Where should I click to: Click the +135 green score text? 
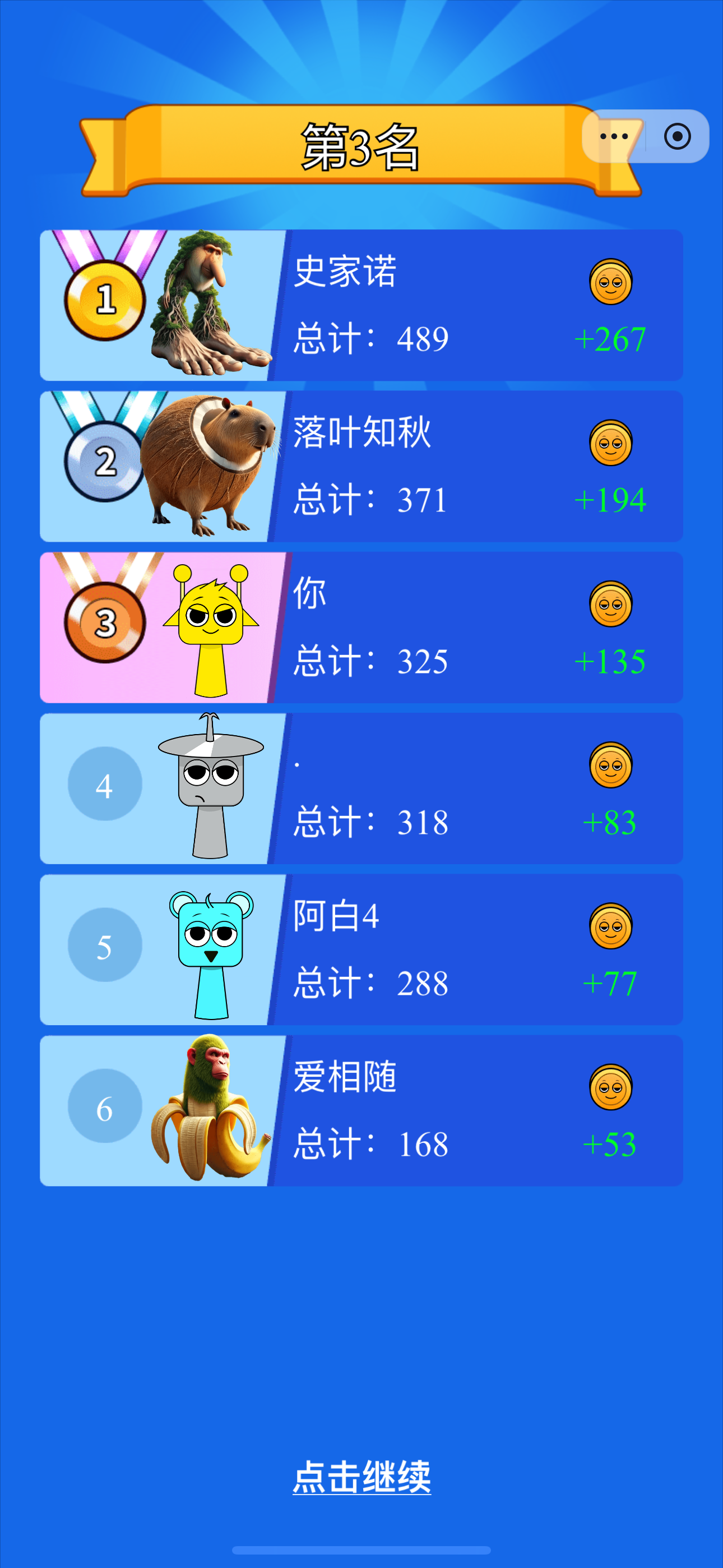pos(611,661)
